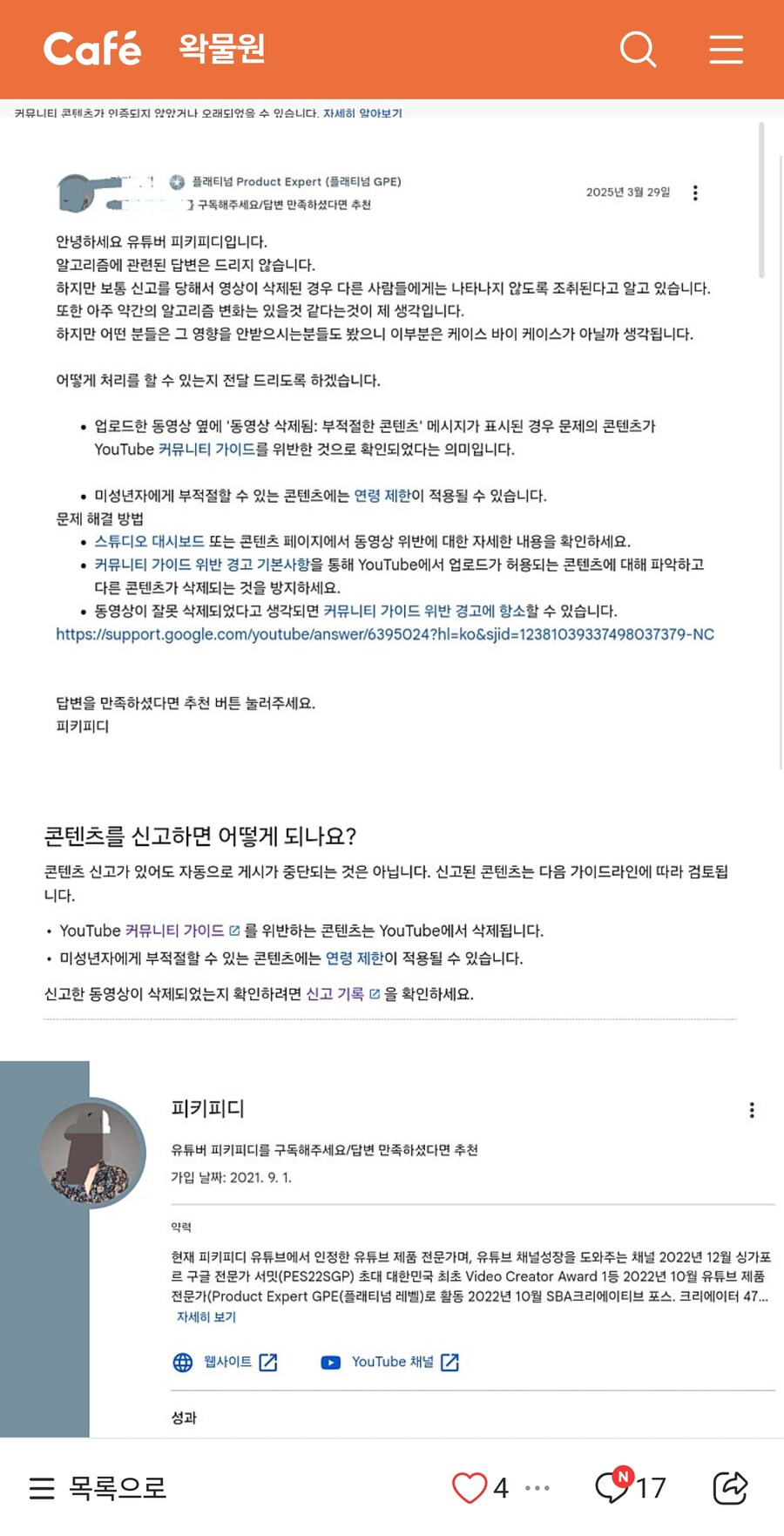Go to the 왁물원 cafe home
The image size is (784, 1536).
pyautogui.click(x=222, y=49)
